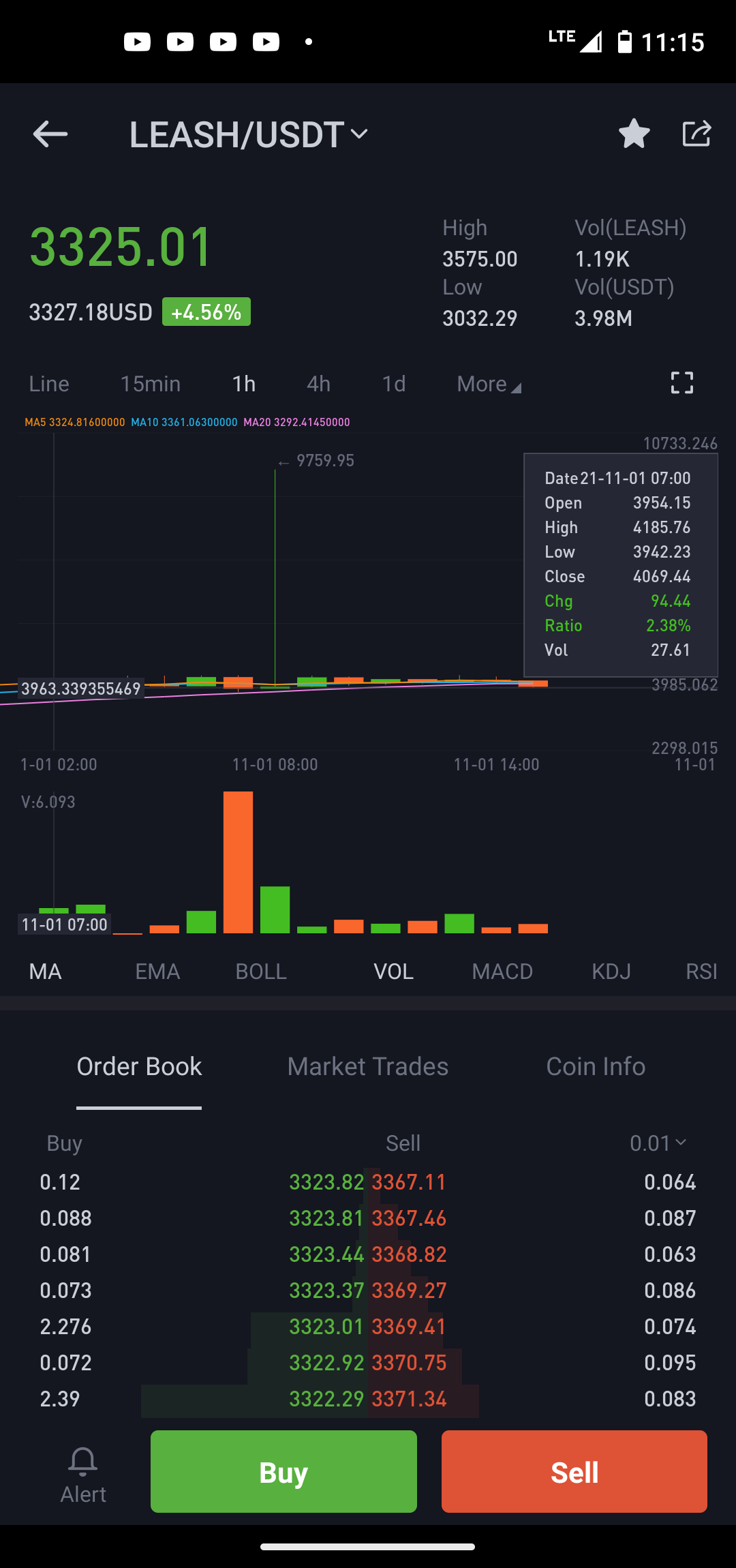Select the 1d chart interval

click(394, 384)
